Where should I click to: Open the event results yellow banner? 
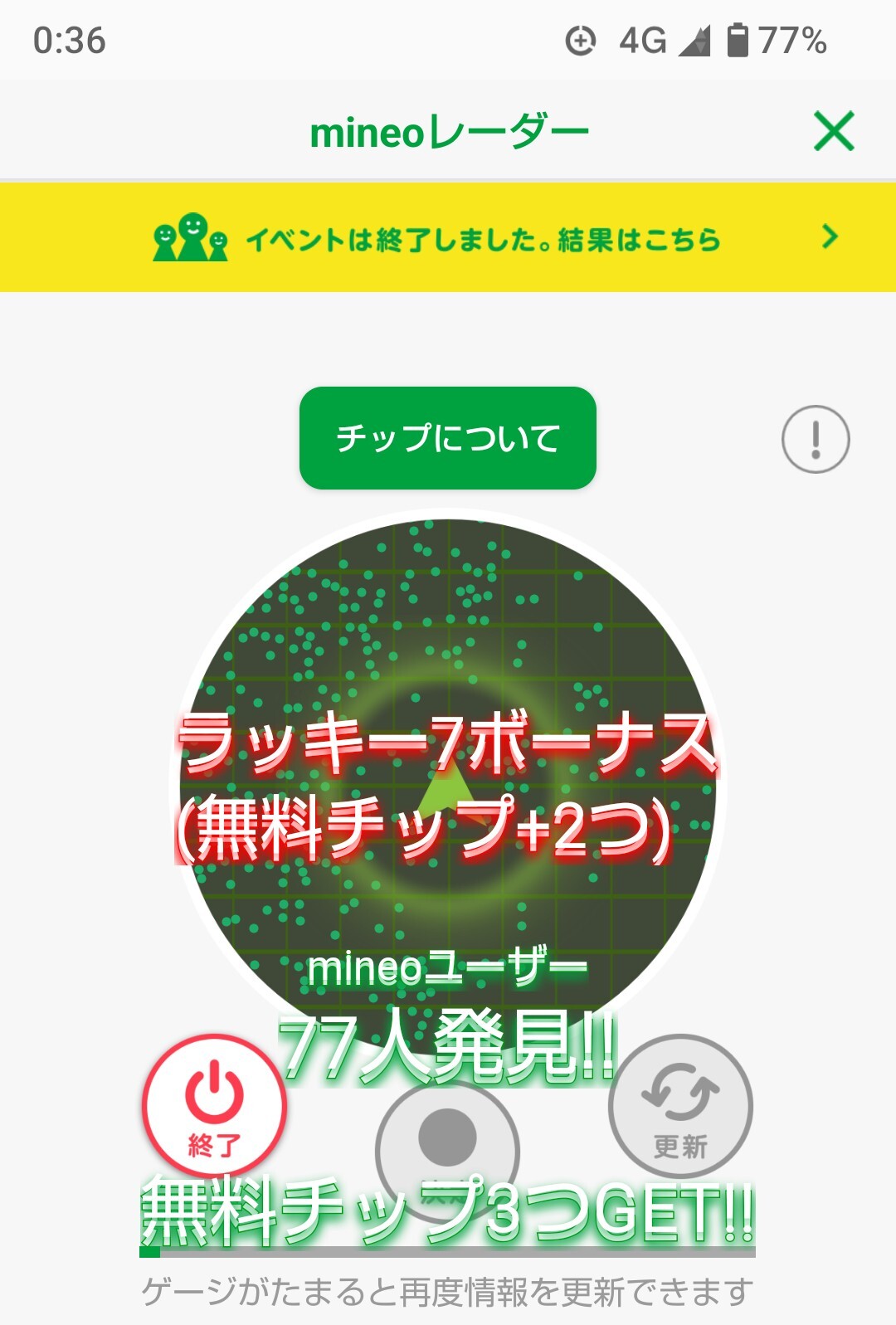(x=448, y=237)
